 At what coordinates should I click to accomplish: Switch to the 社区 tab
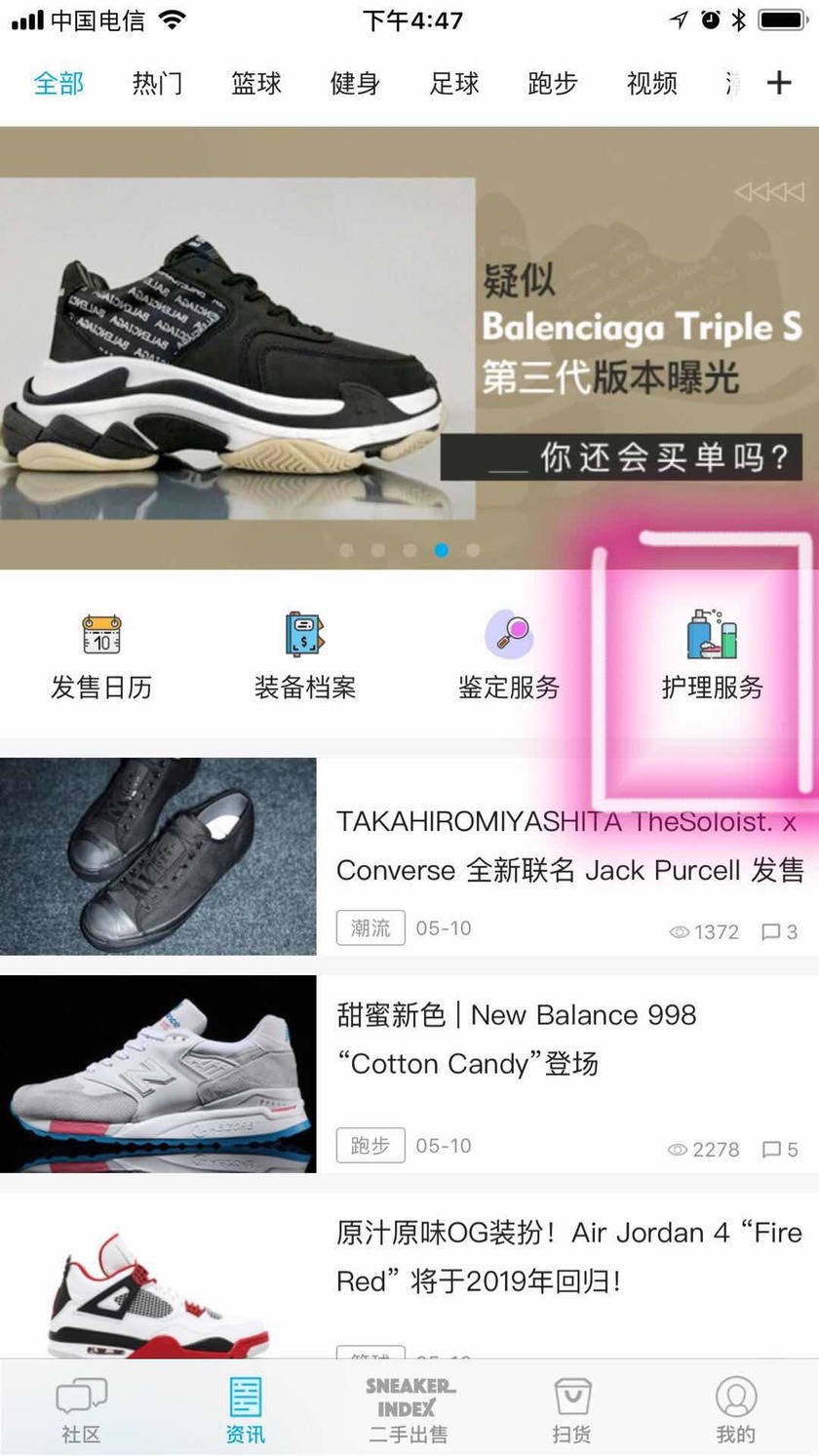81,1409
